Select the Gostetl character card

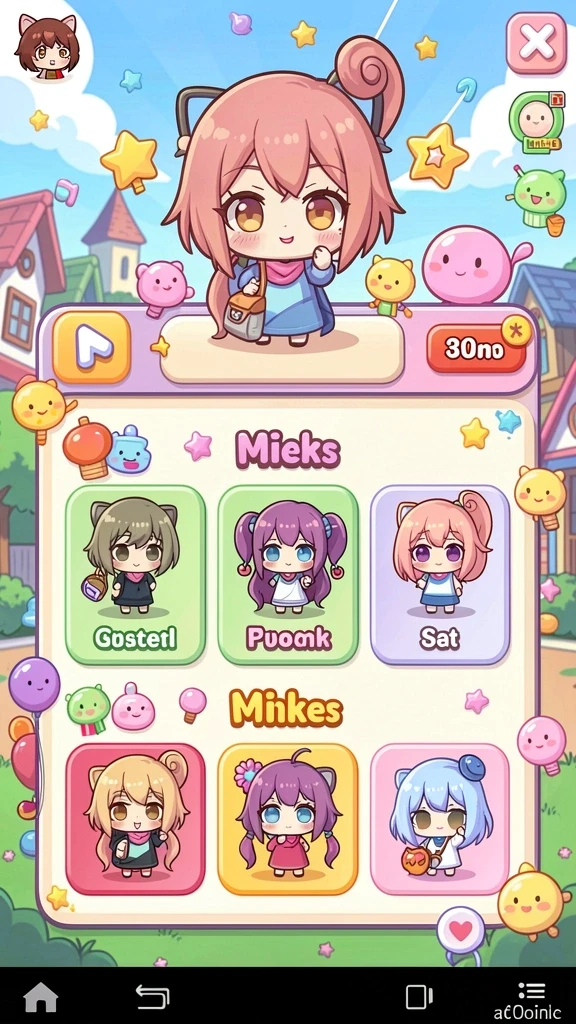(135, 575)
